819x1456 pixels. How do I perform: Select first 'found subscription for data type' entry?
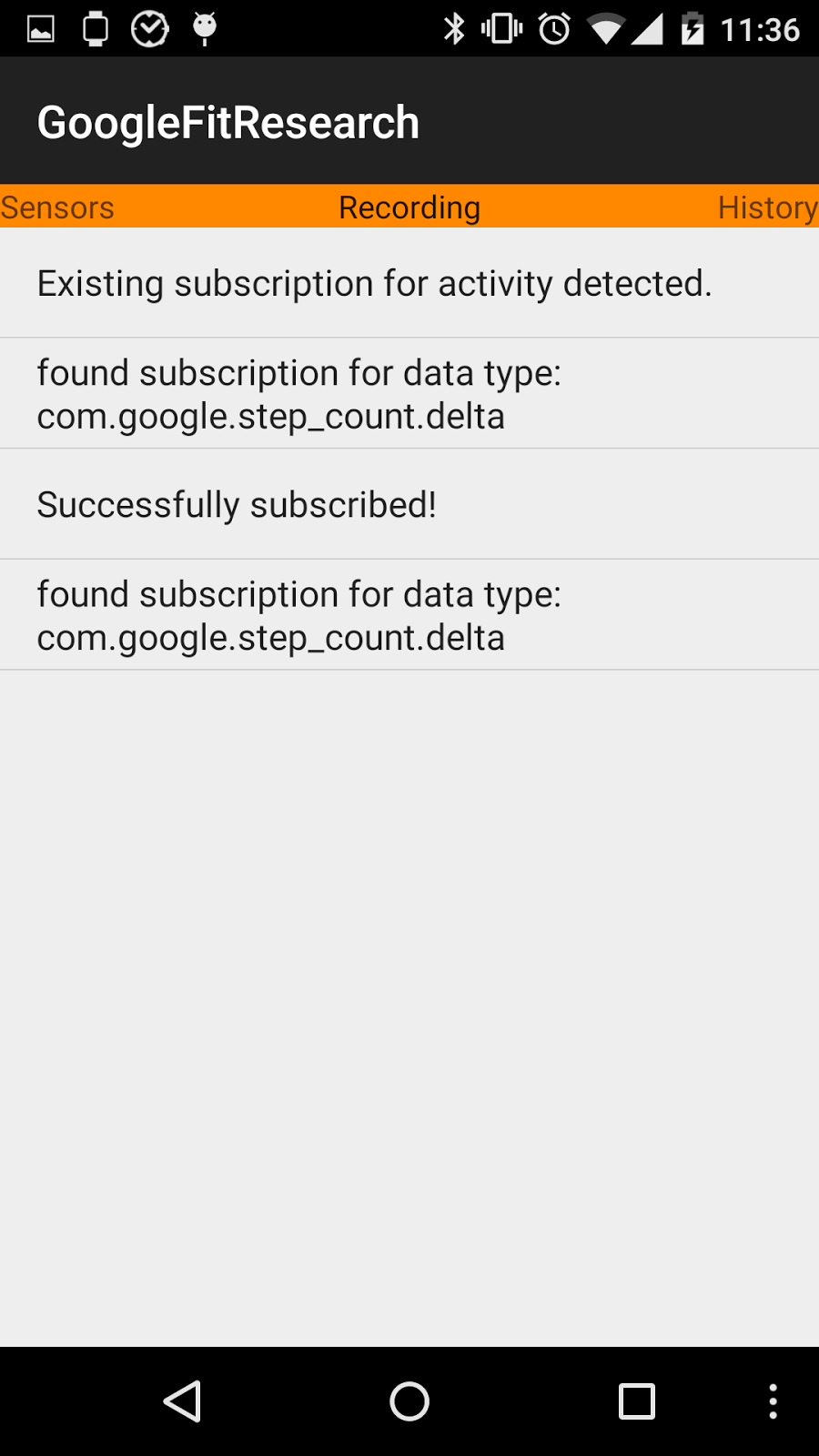pyautogui.click(x=409, y=393)
